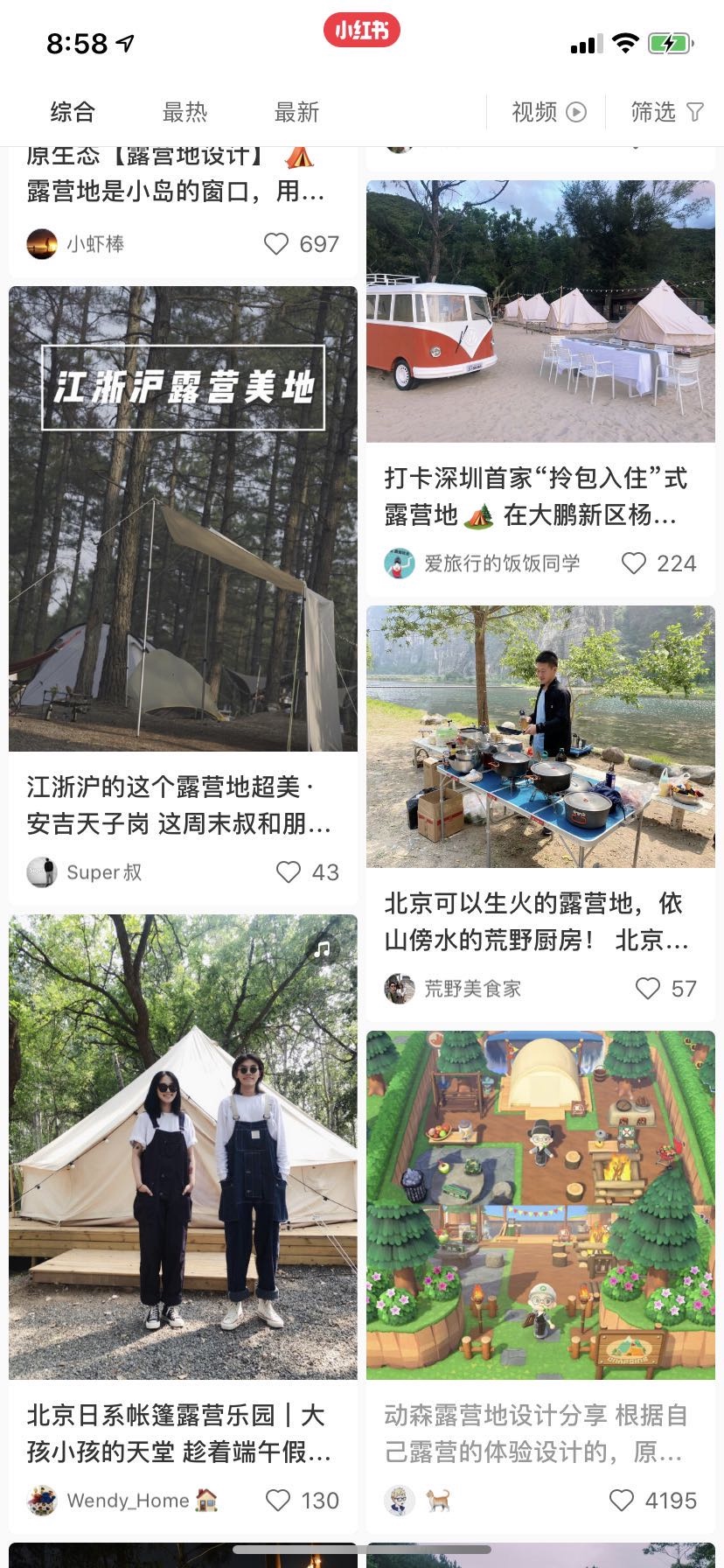
Task: Open the 江浙沪露营美地 post
Action: coord(183,518)
